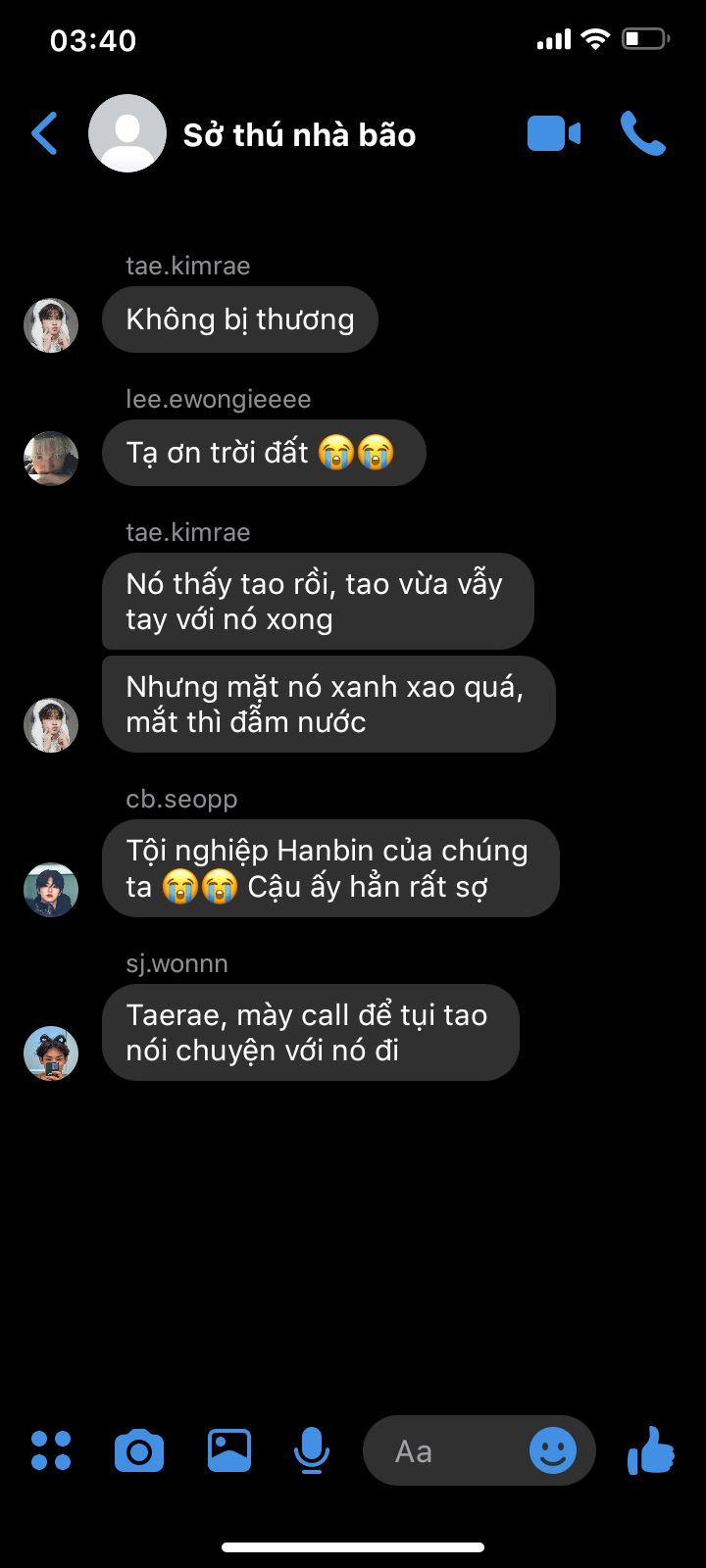Open cb.seopp's profile avatar

point(51,890)
